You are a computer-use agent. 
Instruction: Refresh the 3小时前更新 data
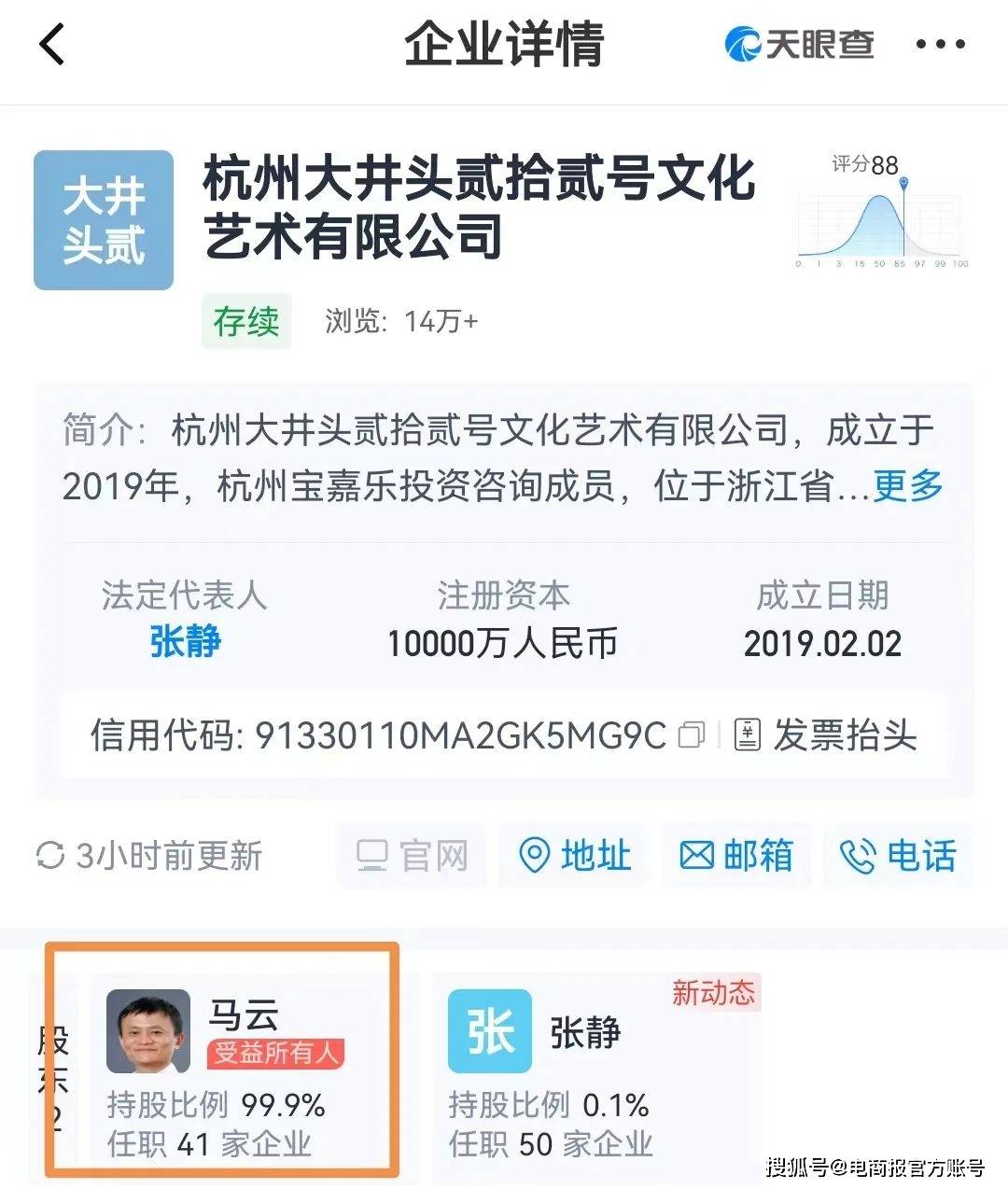pos(149,855)
